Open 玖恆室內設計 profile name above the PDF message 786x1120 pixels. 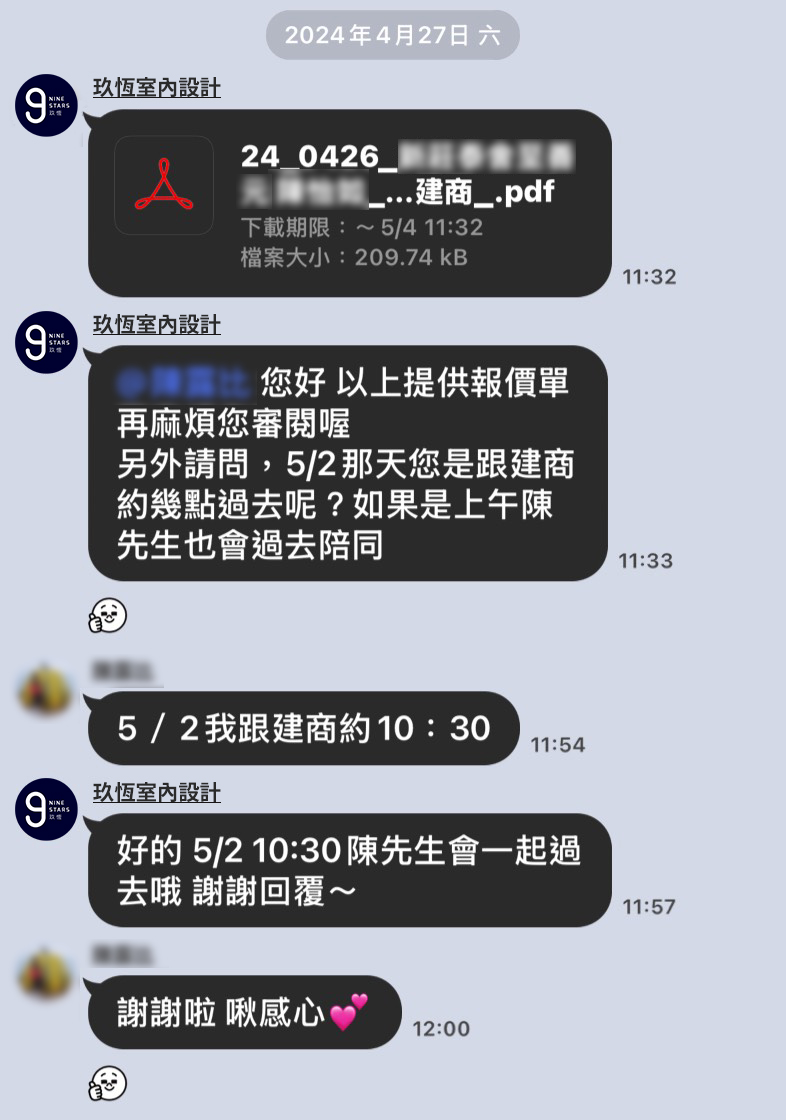point(157,89)
